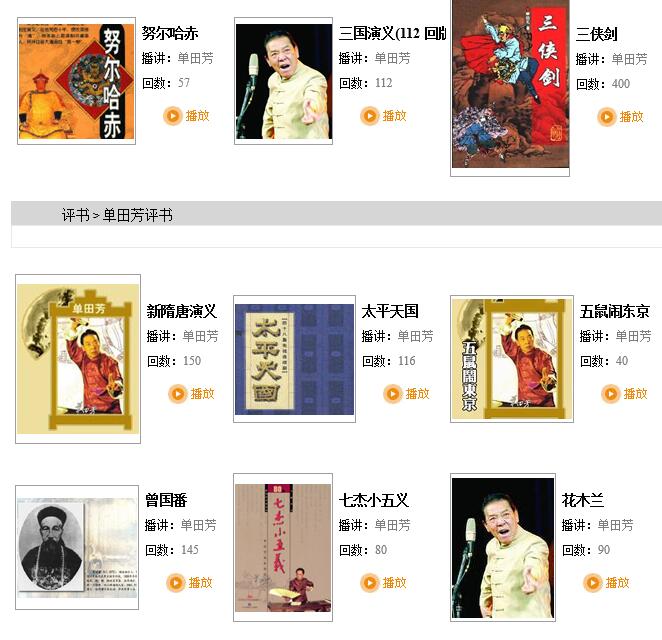Open 努尔哈赤 cover image
662x640 pixels.
point(75,81)
